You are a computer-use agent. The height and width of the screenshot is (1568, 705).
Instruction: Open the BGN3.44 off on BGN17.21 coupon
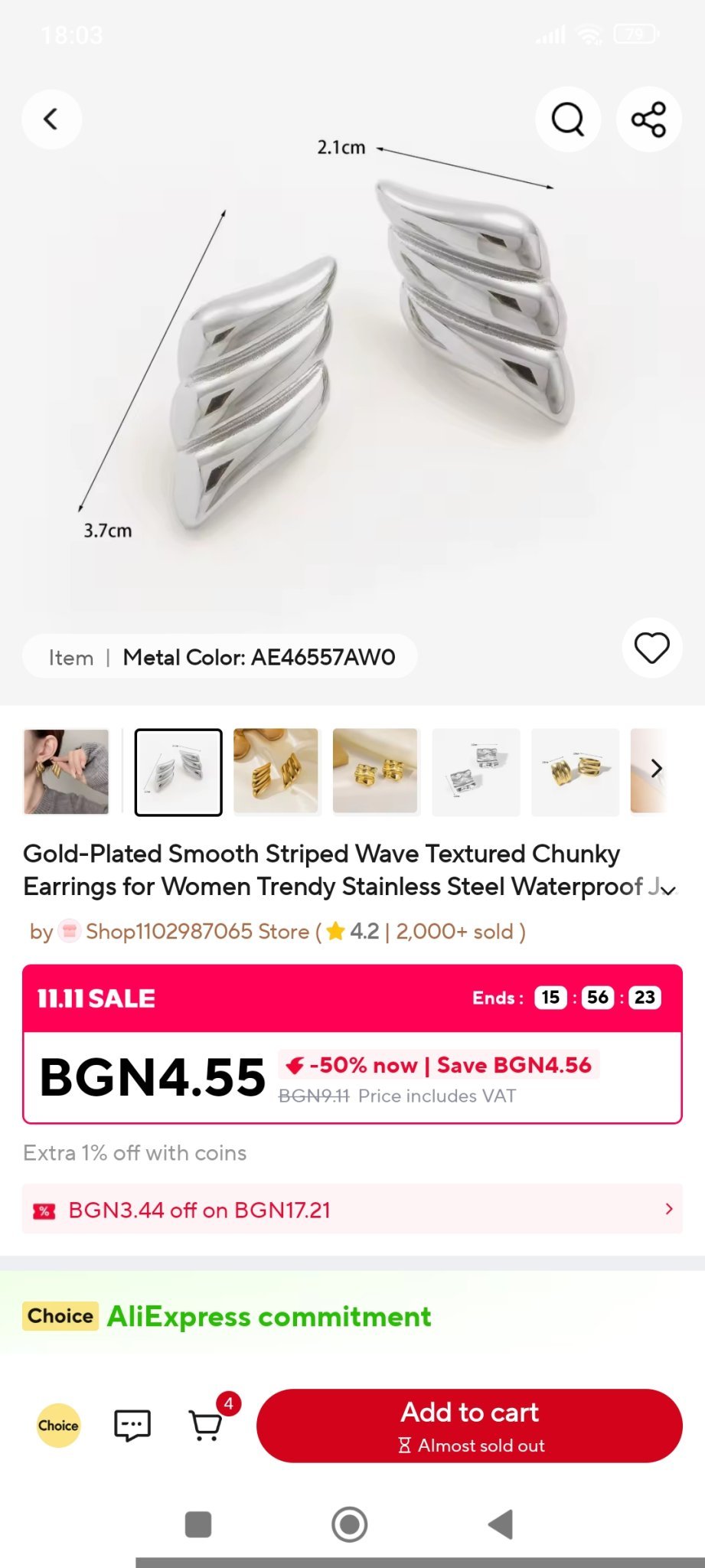[x=352, y=1209]
